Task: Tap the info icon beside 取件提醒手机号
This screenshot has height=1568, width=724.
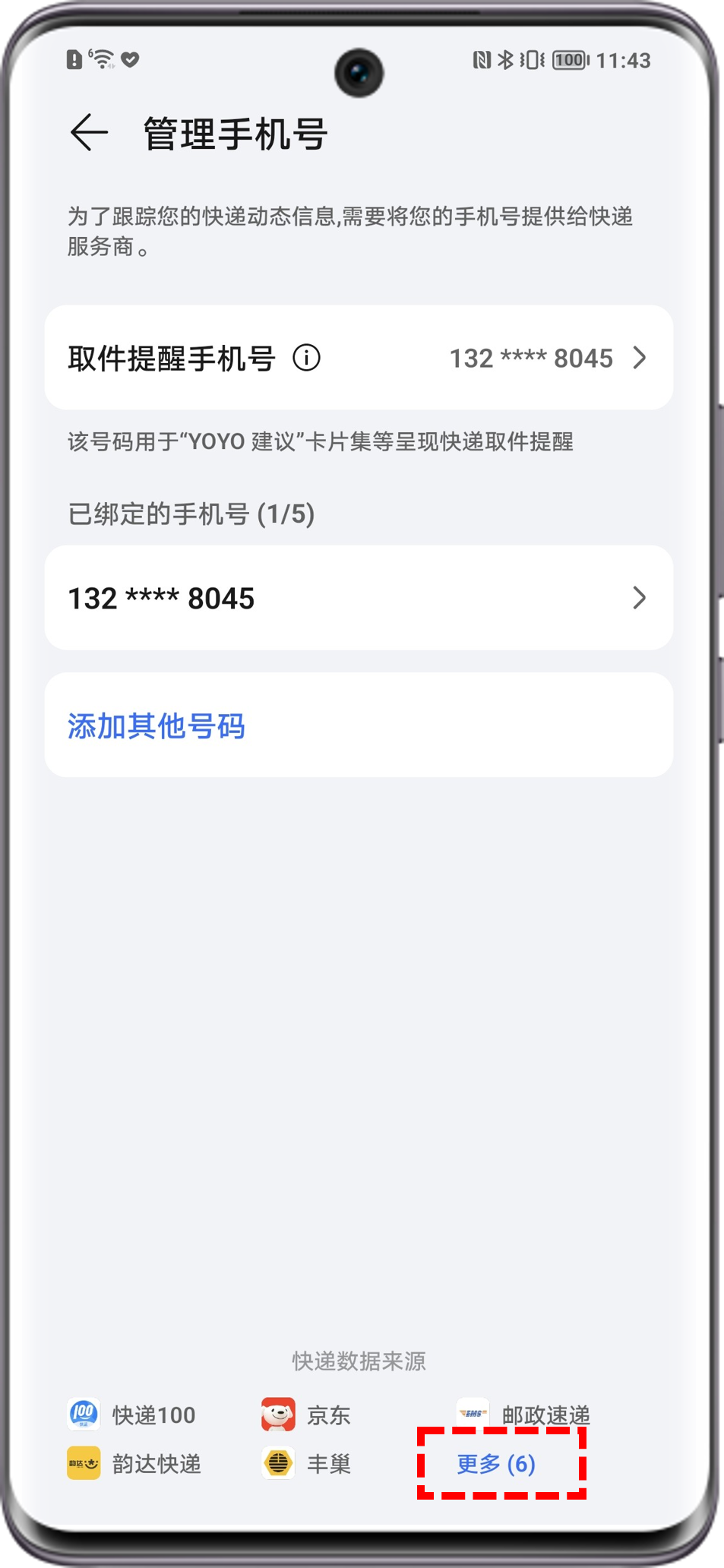Action: [x=306, y=358]
